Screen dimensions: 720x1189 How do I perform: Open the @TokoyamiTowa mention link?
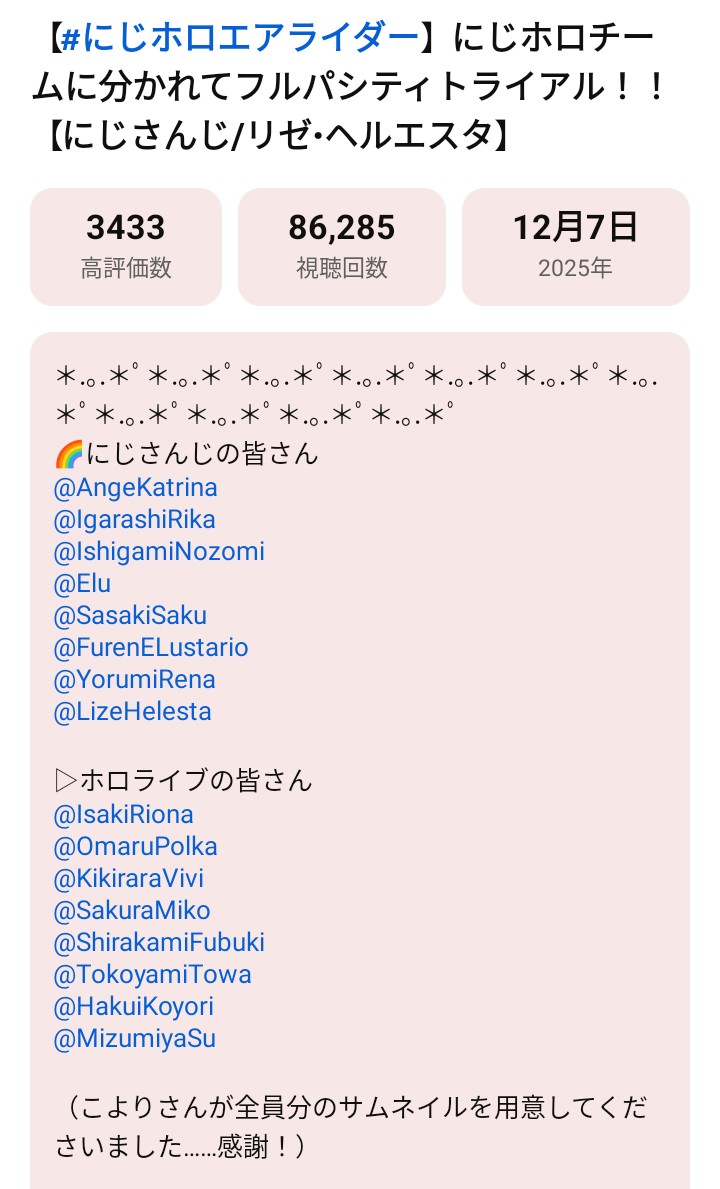pyautogui.click(x=152, y=975)
